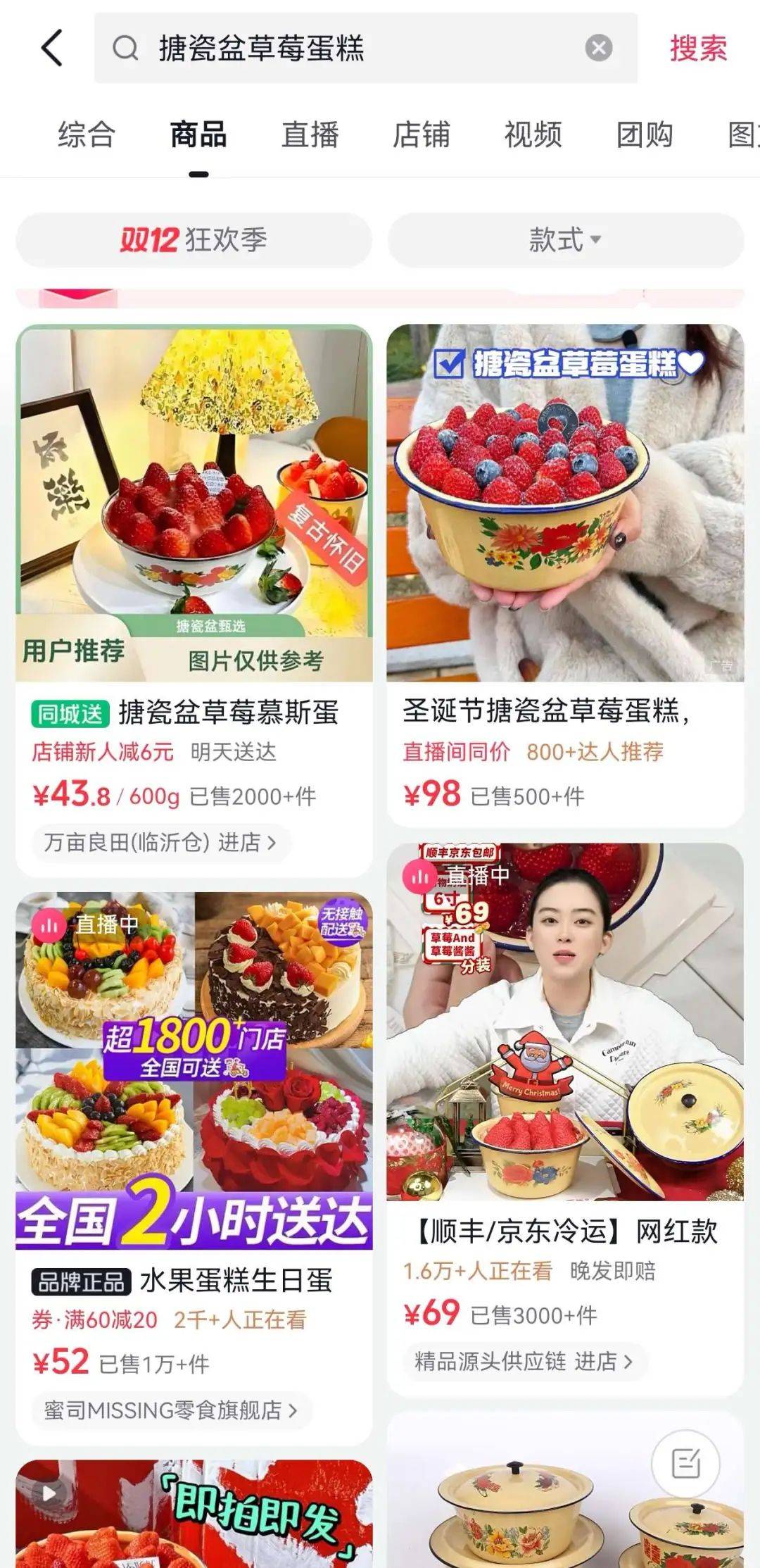The image size is (760, 1568).
Task: Switch to the 视频 tab
Action: click(533, 134)
